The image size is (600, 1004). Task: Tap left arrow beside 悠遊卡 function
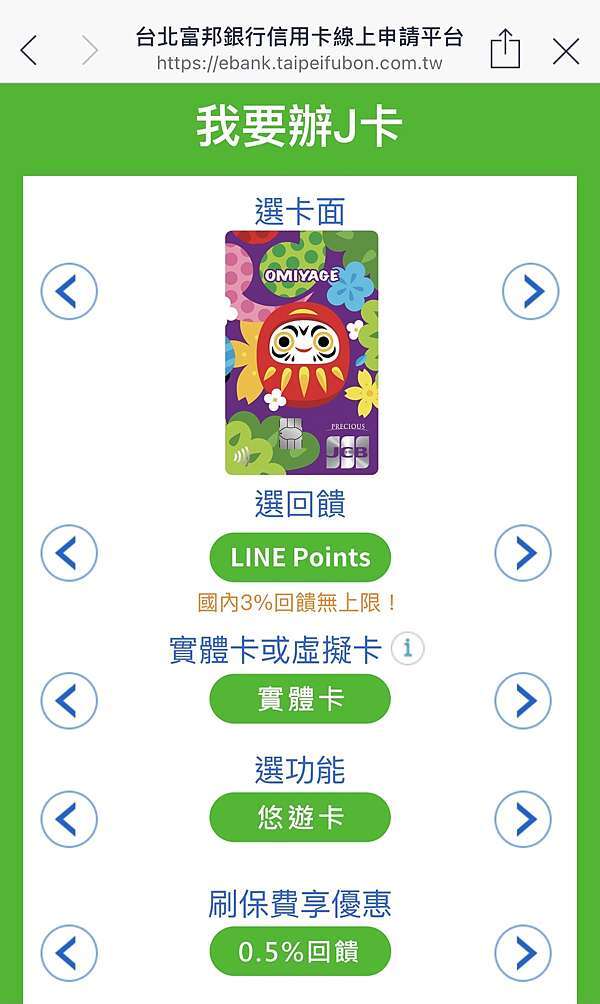pyautogui.click(x=69, y=819)
